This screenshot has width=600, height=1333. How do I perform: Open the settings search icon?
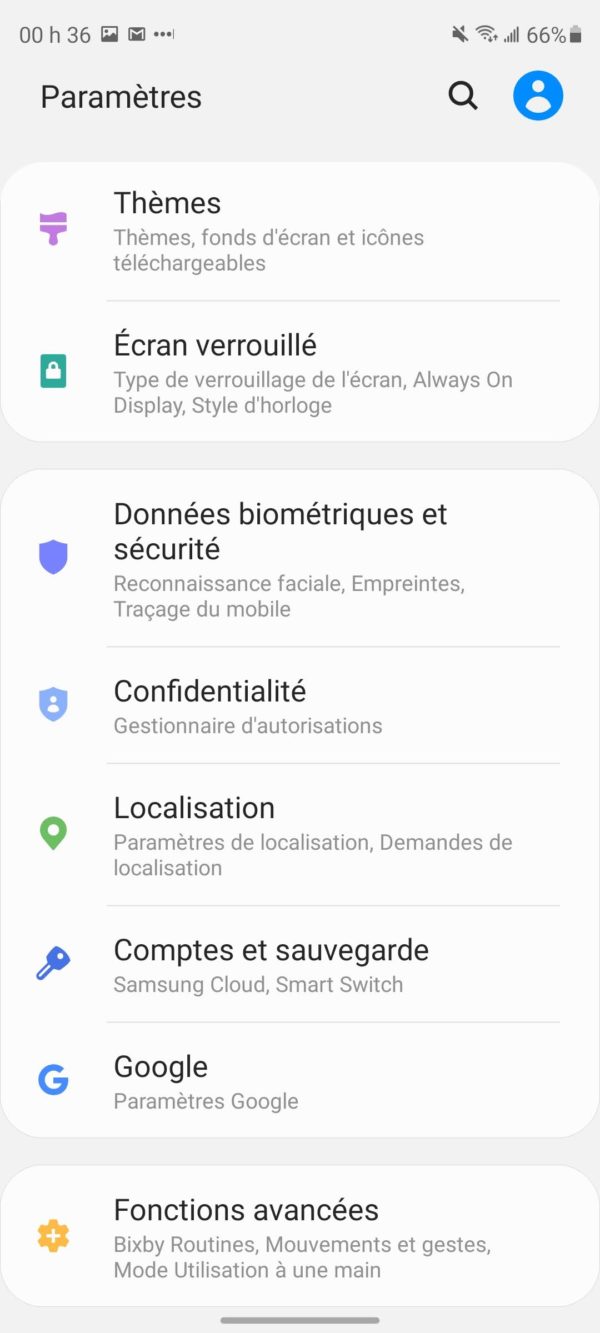tap(462, 96)
